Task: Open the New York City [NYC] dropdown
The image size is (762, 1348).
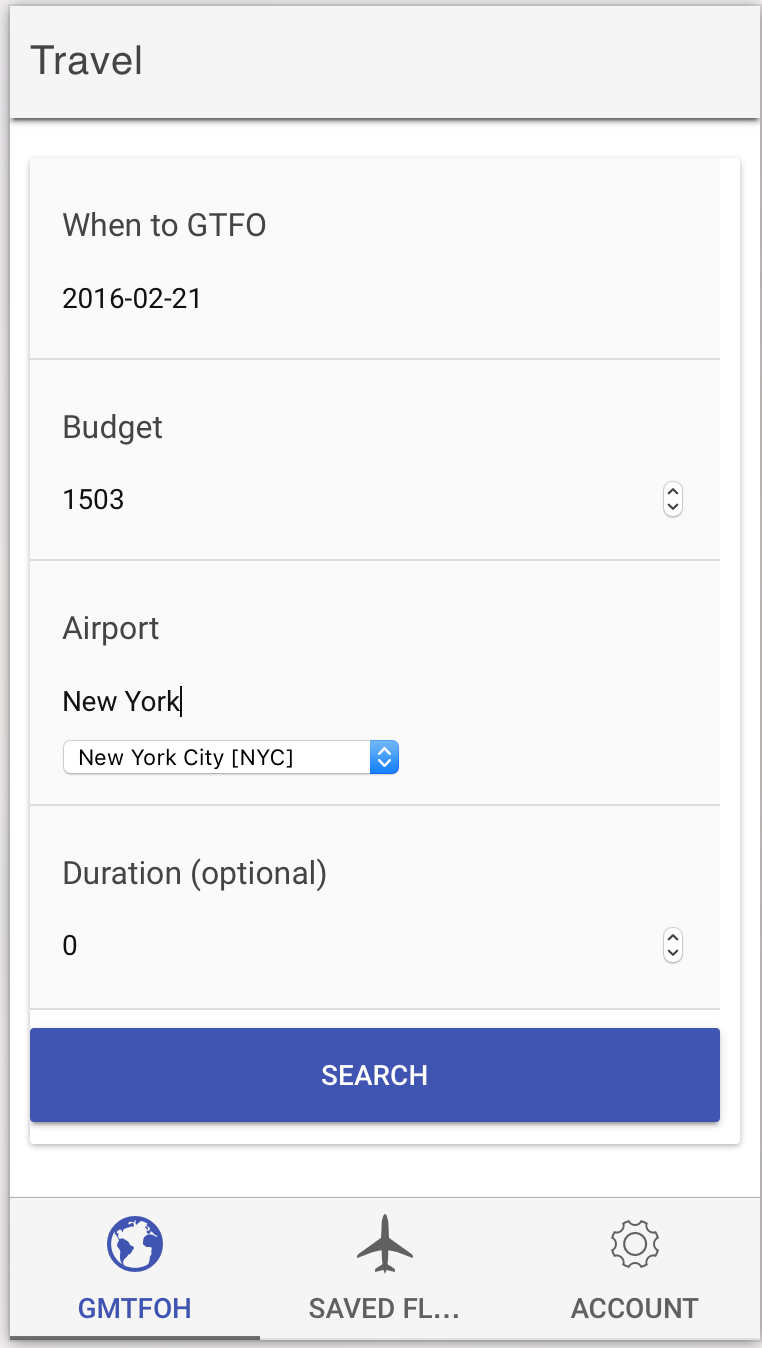Action: 231,757
